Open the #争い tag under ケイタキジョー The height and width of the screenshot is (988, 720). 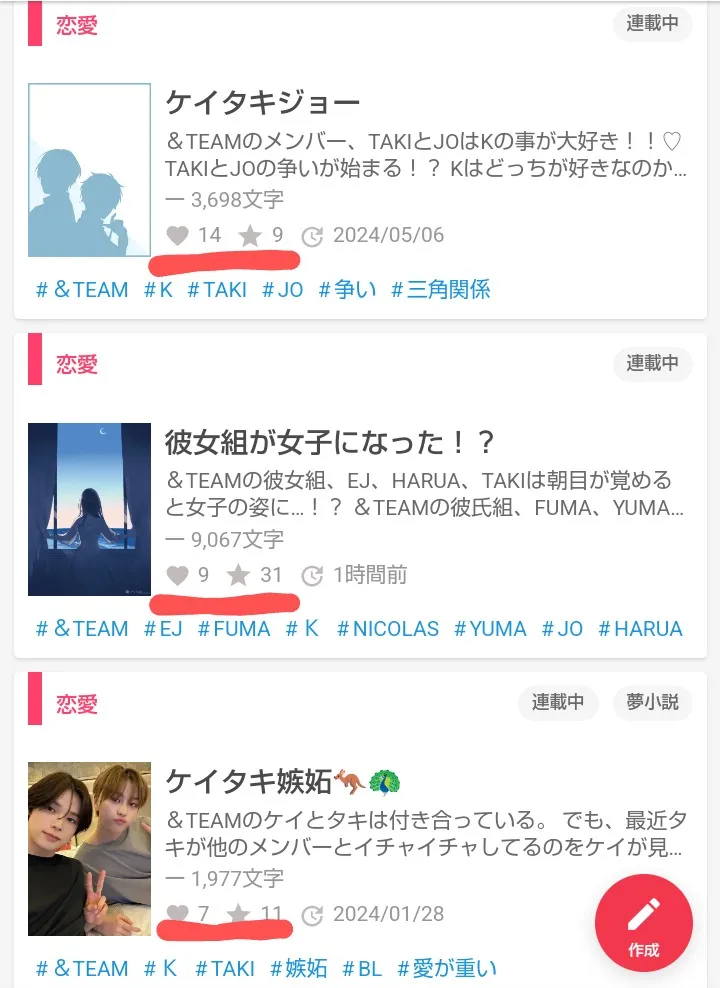pyautogui.click(x=347, y=290)
